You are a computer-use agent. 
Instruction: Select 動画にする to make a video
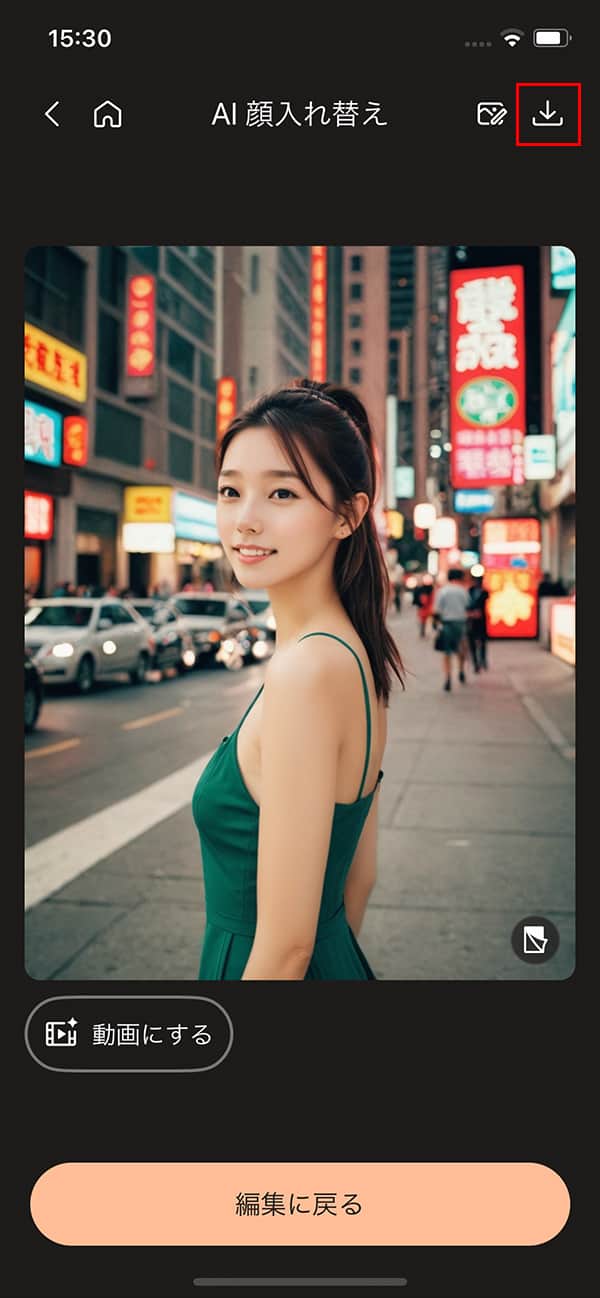pos(129,1034)
